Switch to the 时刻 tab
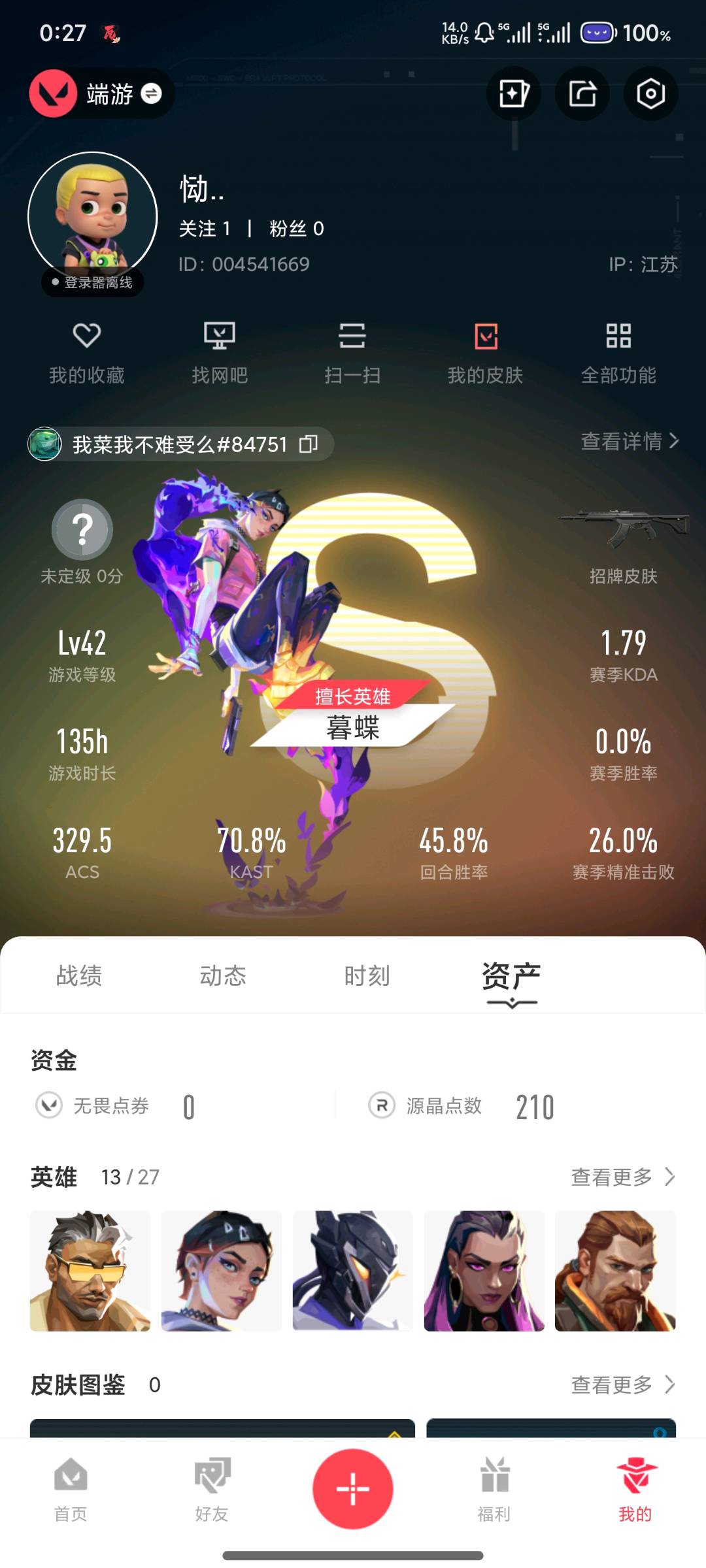 coord(367,975)
